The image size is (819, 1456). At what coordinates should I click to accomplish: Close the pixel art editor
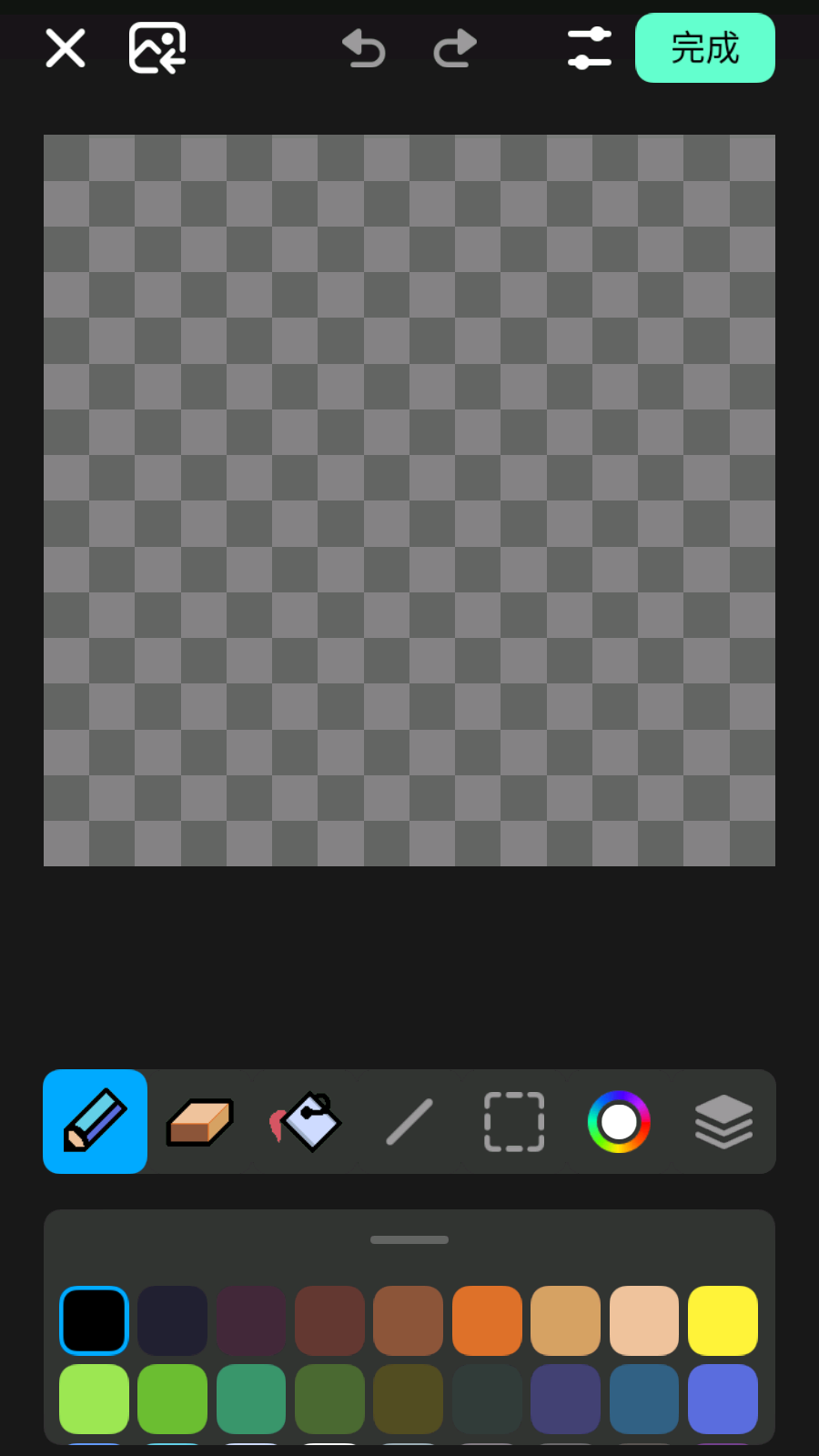coord(66,48)
